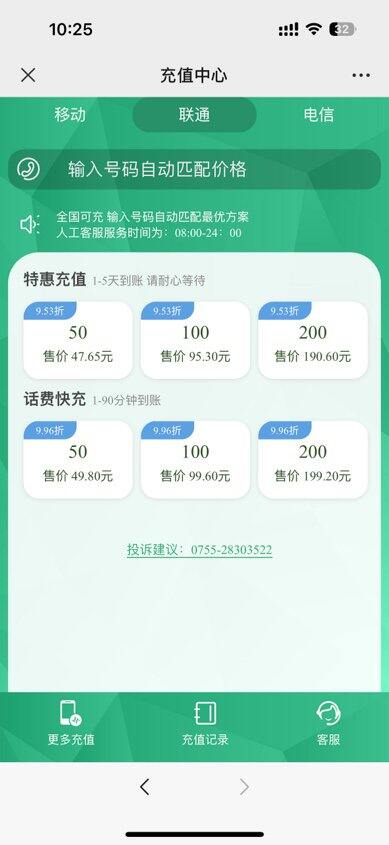Go back with the browser back arrow

144,787
